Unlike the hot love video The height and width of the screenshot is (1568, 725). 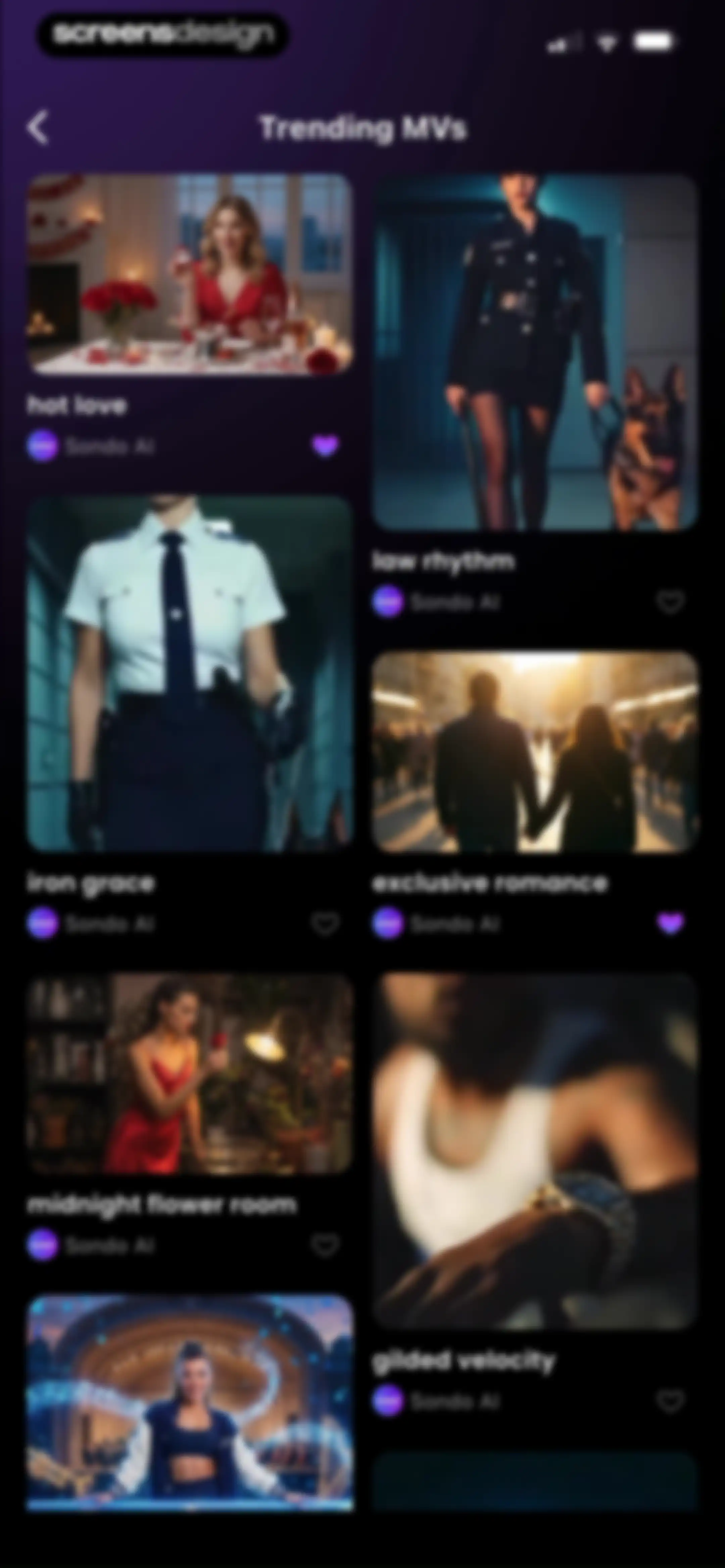(x=325, y=446)
